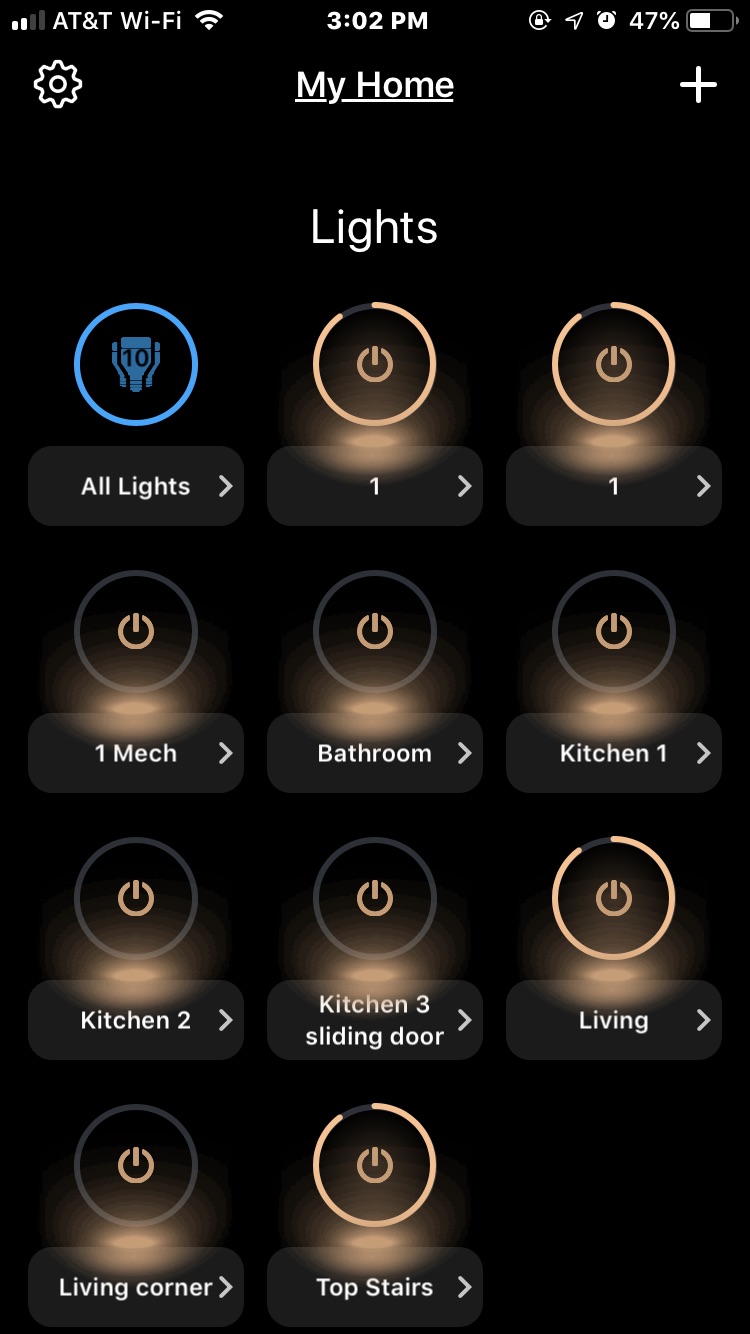Open Living light details

[614, 1020]
